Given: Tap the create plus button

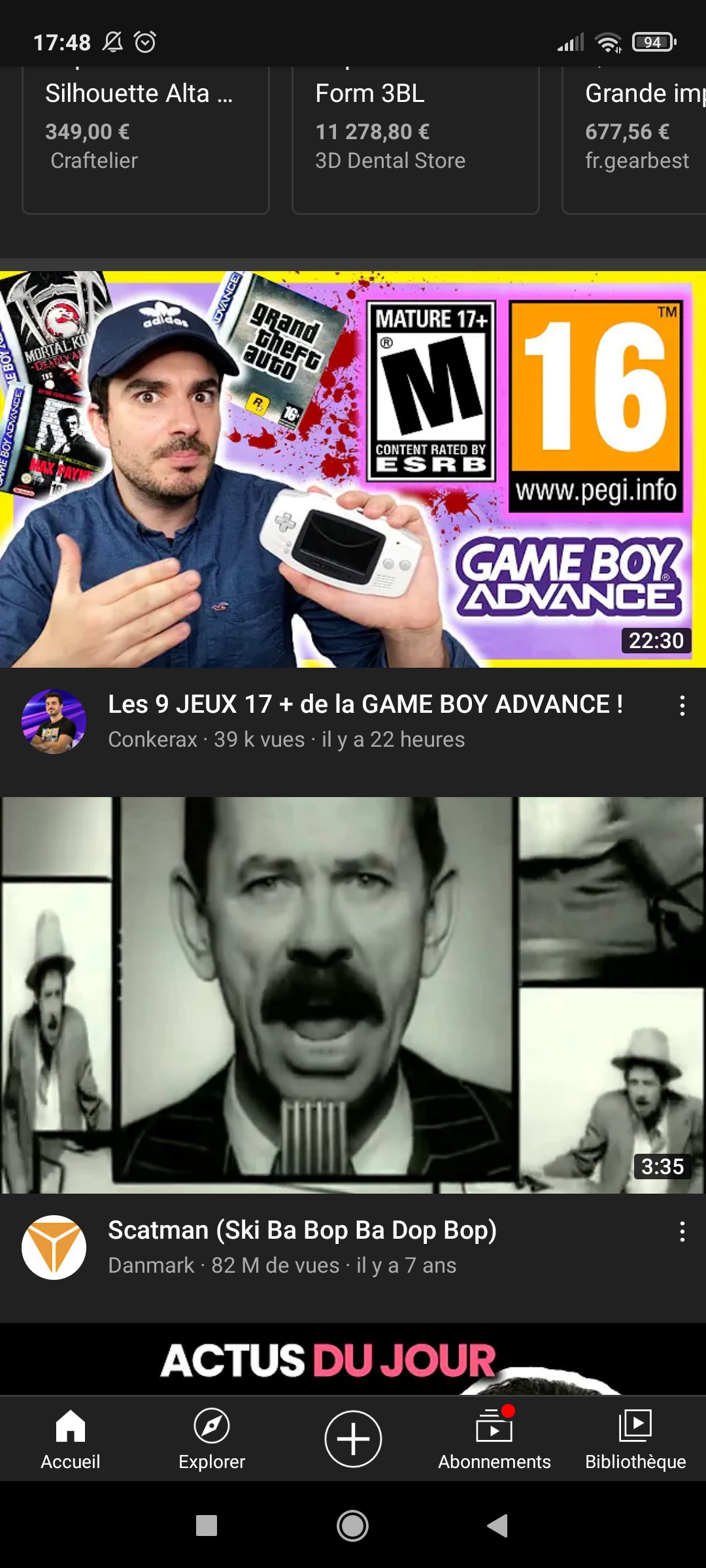Looking at the screenshot, I should pyautogui.click(x=353, y=1439).
